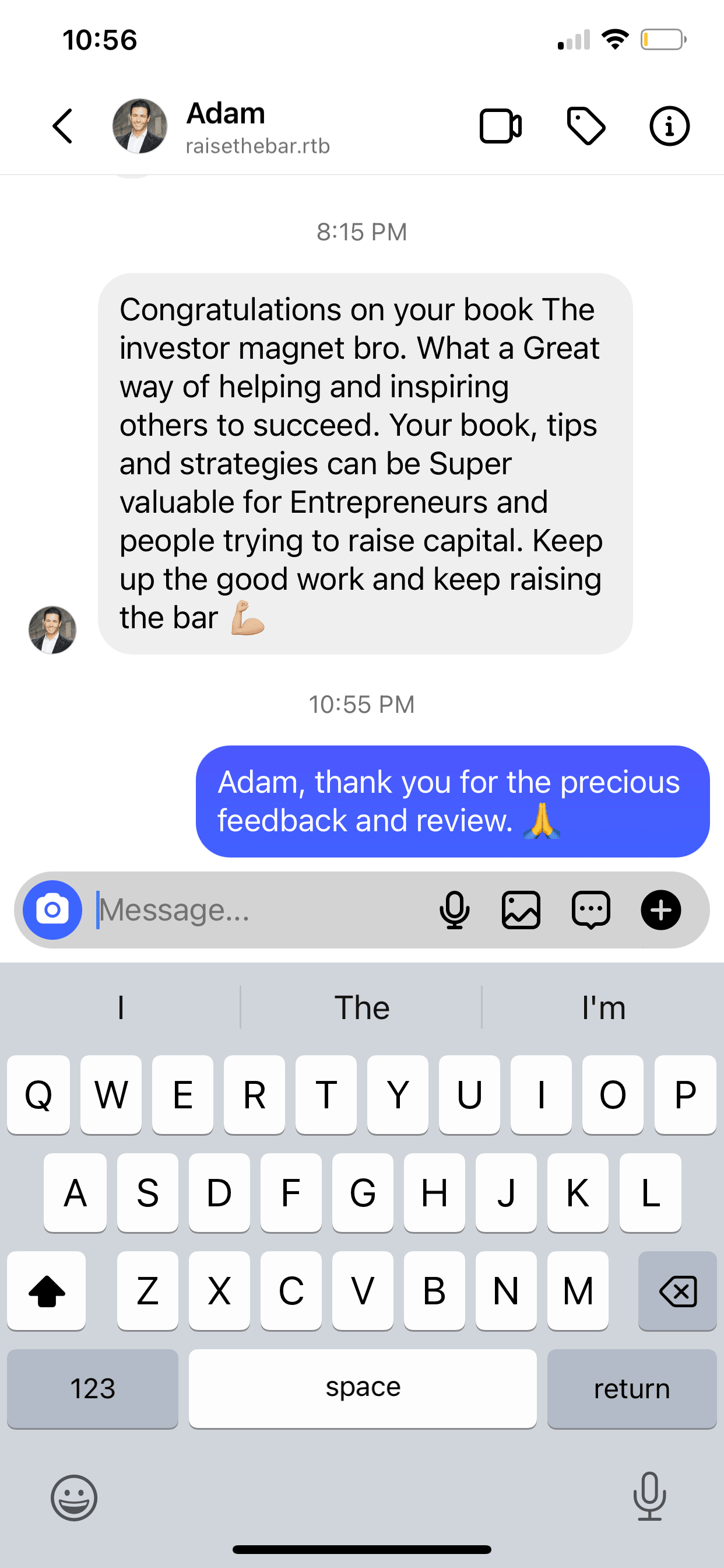Open camera from message bar
The image size is (724, 1568).
coord(52,909)
